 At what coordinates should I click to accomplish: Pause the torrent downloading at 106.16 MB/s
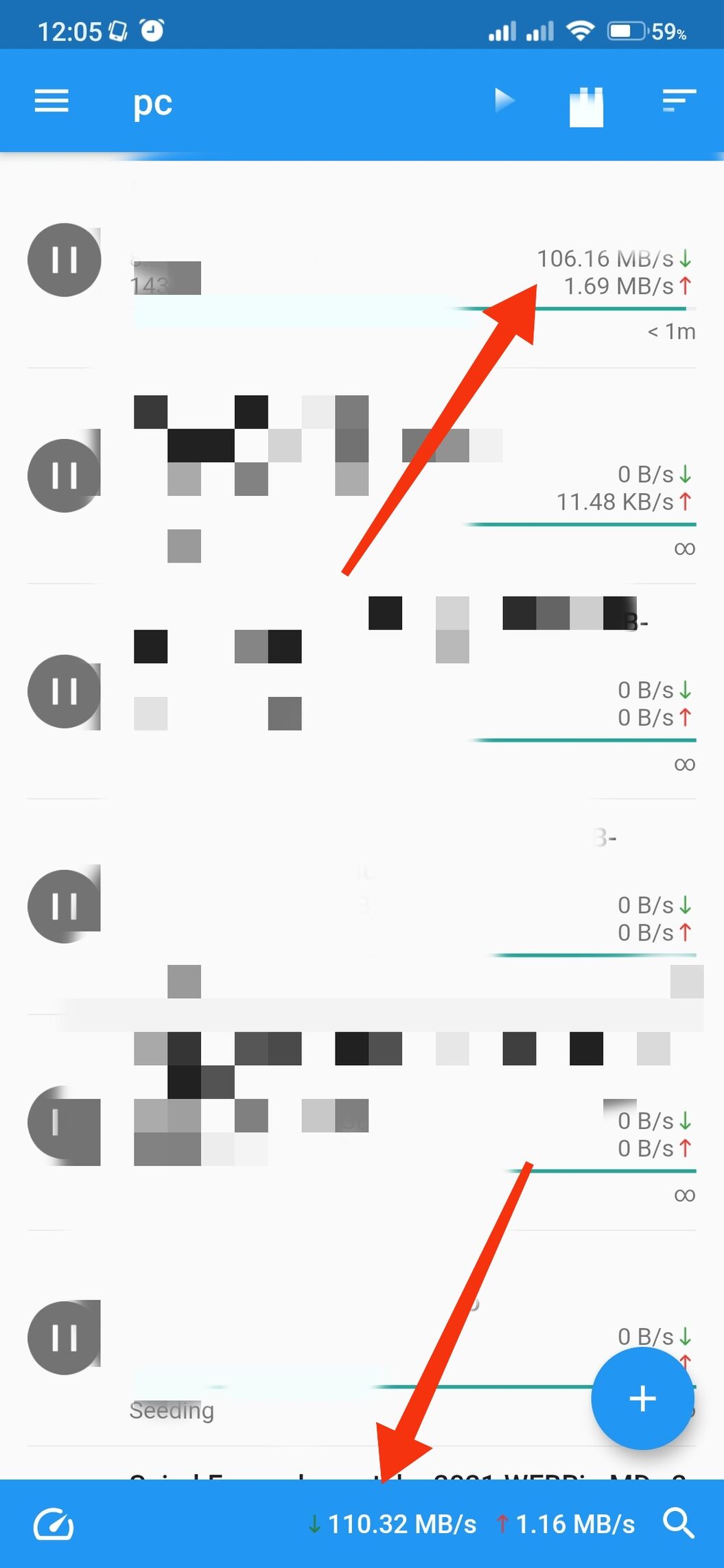pos(64,260)
